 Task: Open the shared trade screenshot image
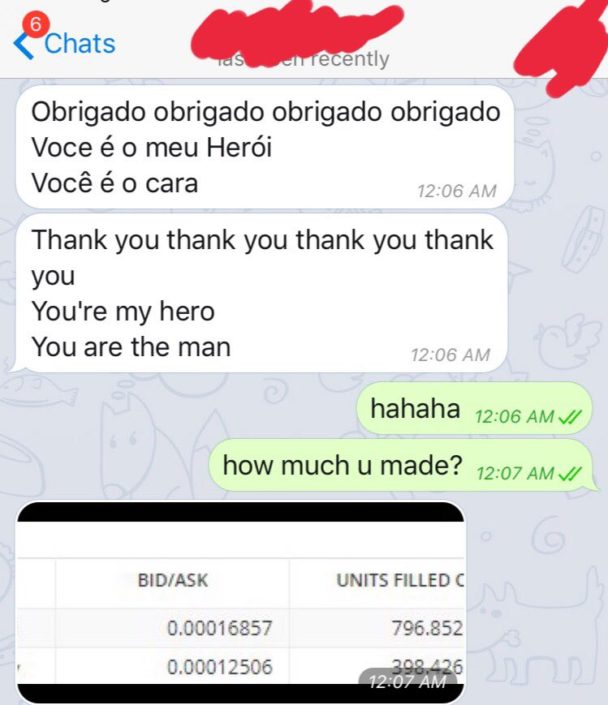[x=240, y=601]
